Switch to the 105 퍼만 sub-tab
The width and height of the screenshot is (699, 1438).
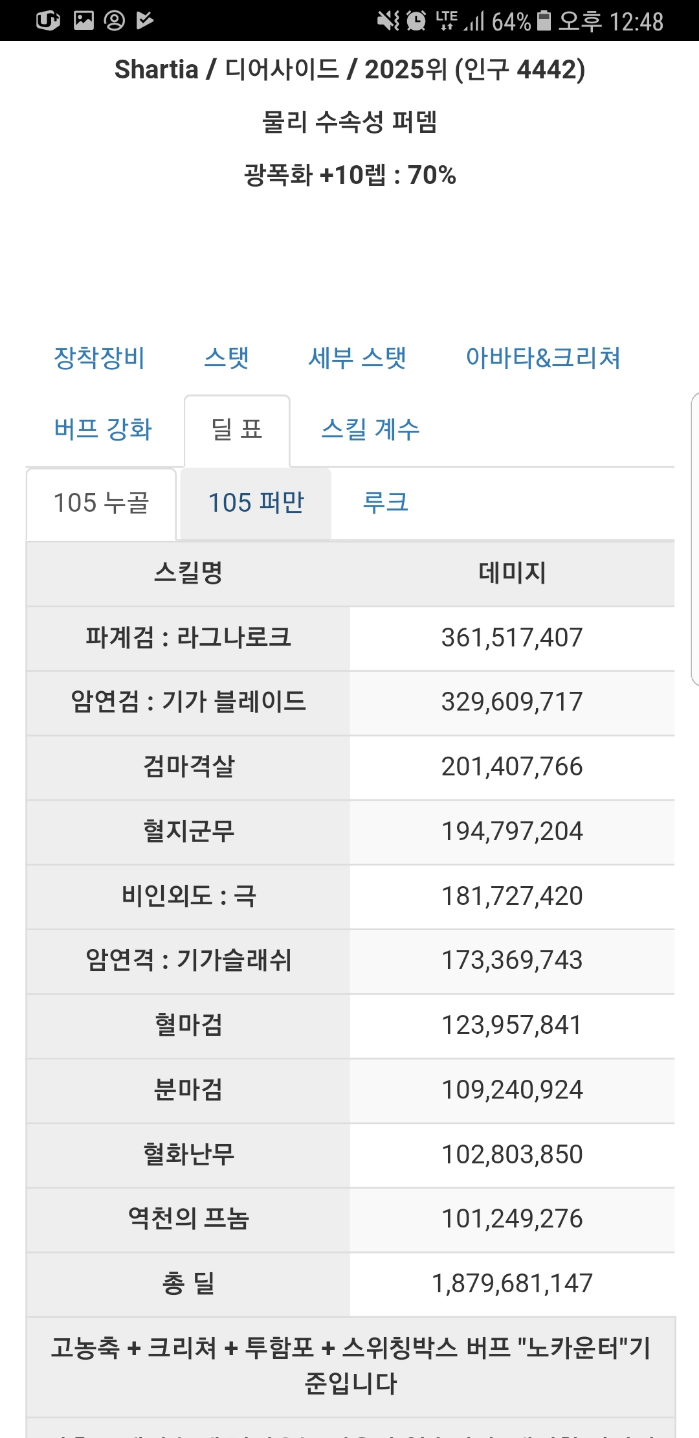[255, 502]
